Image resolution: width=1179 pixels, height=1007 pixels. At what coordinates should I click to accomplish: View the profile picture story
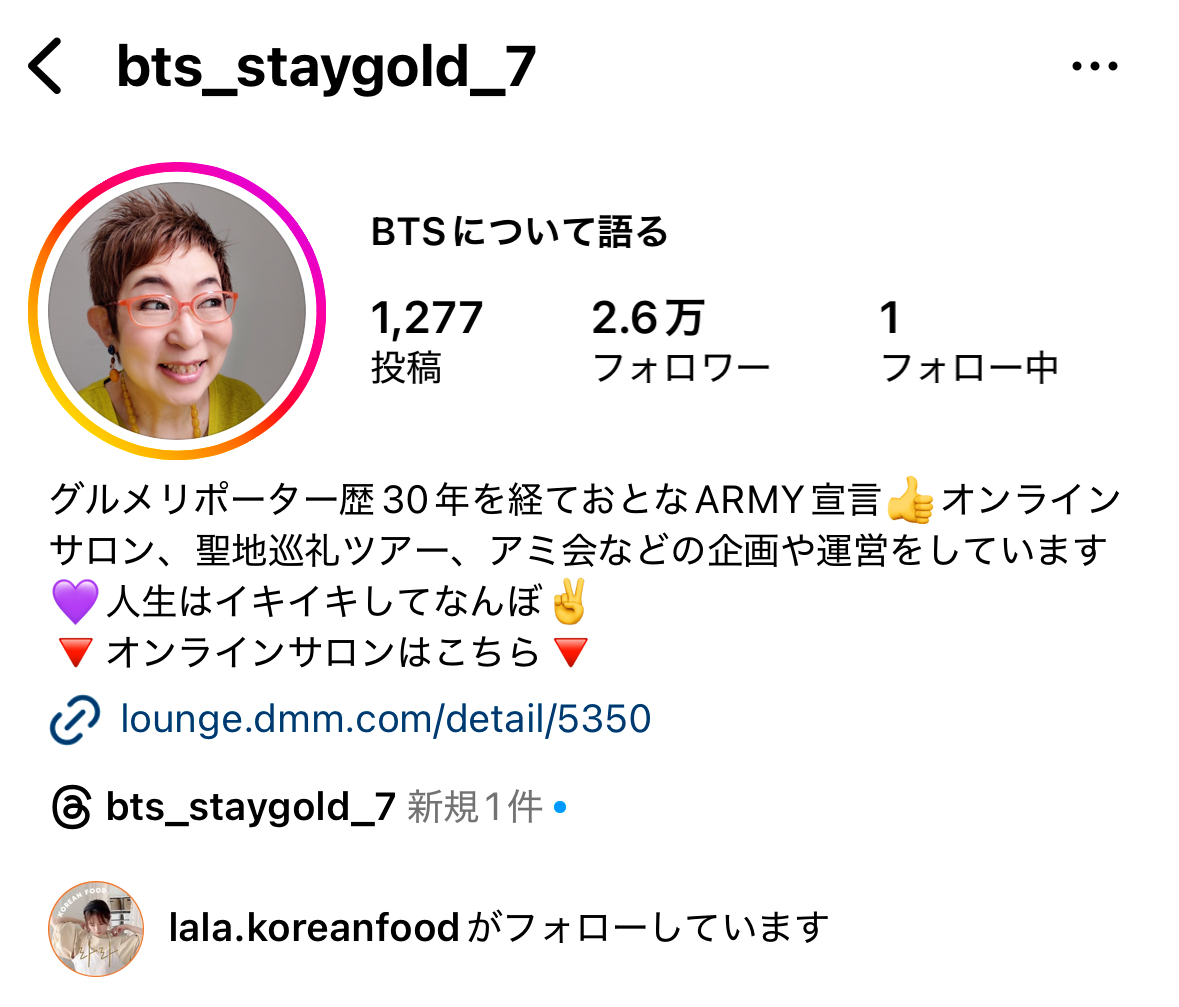click(177, 311)
